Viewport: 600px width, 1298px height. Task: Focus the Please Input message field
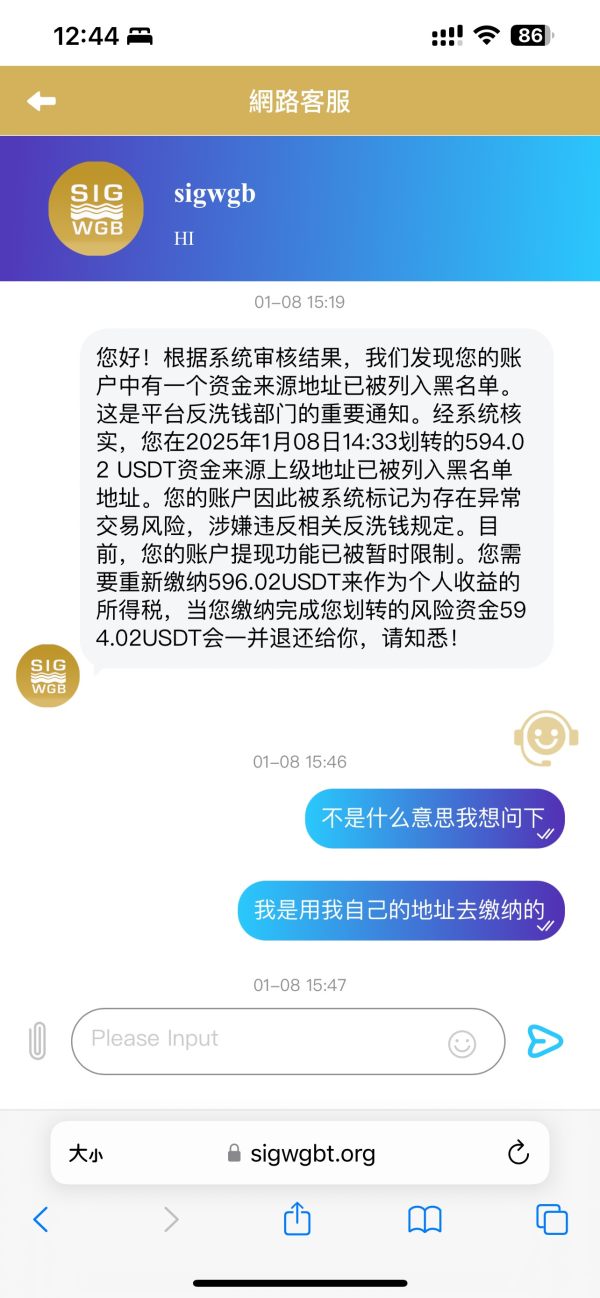click(260, 1040)
